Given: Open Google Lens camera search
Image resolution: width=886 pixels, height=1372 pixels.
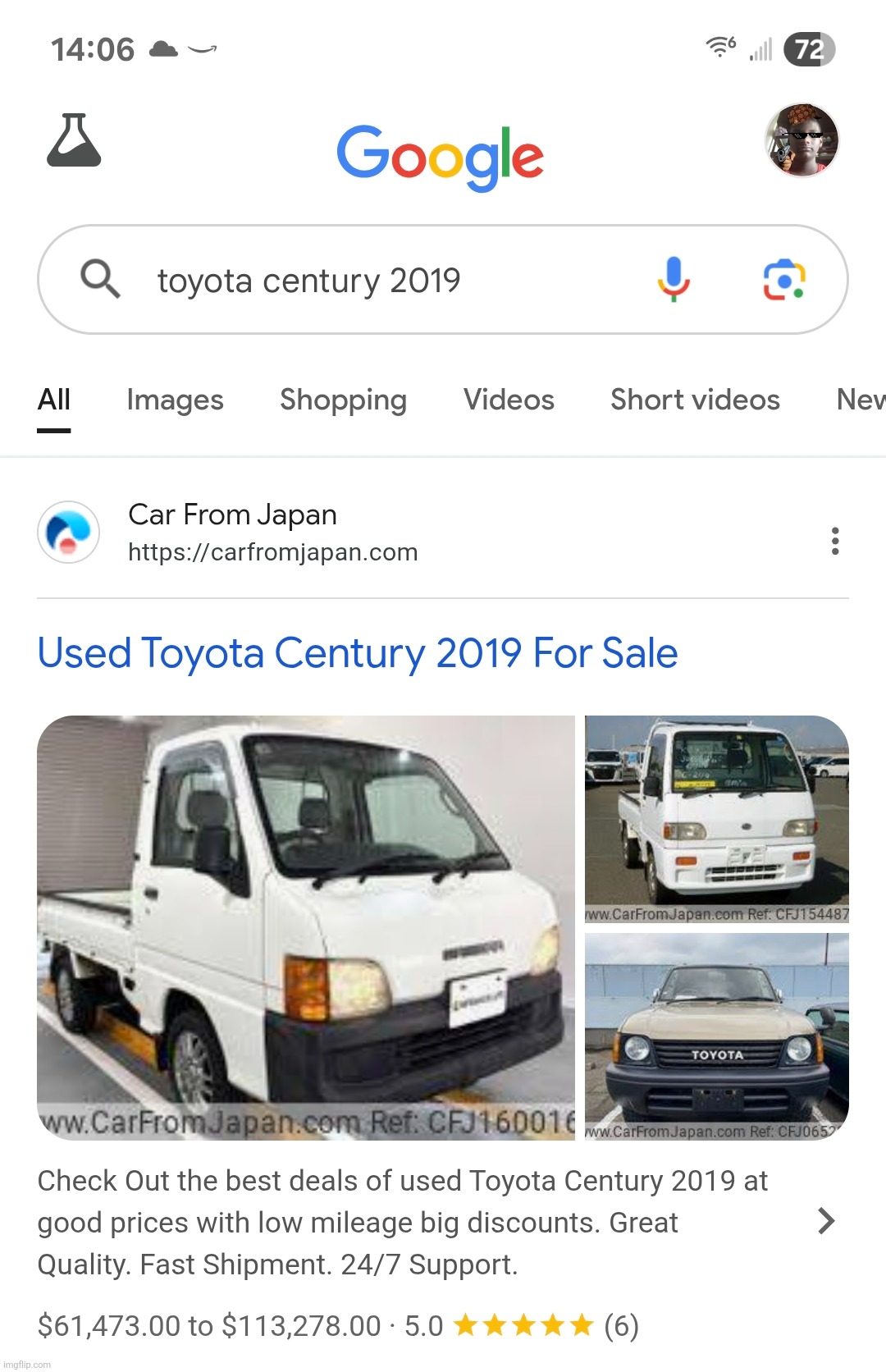Looking at the screenshot, I should [x=783, y=280].
